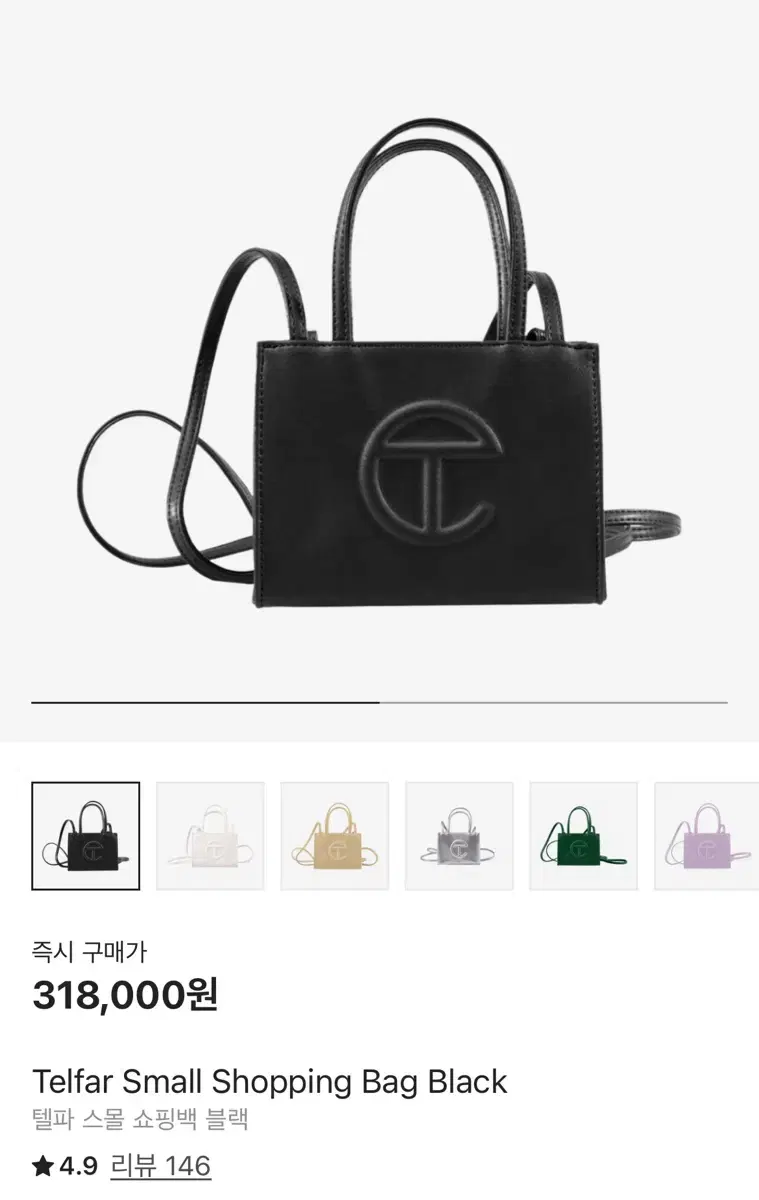Click title Telfar Small Shopping Bag Black
759x1200 pixels.
click(268, 1081)
